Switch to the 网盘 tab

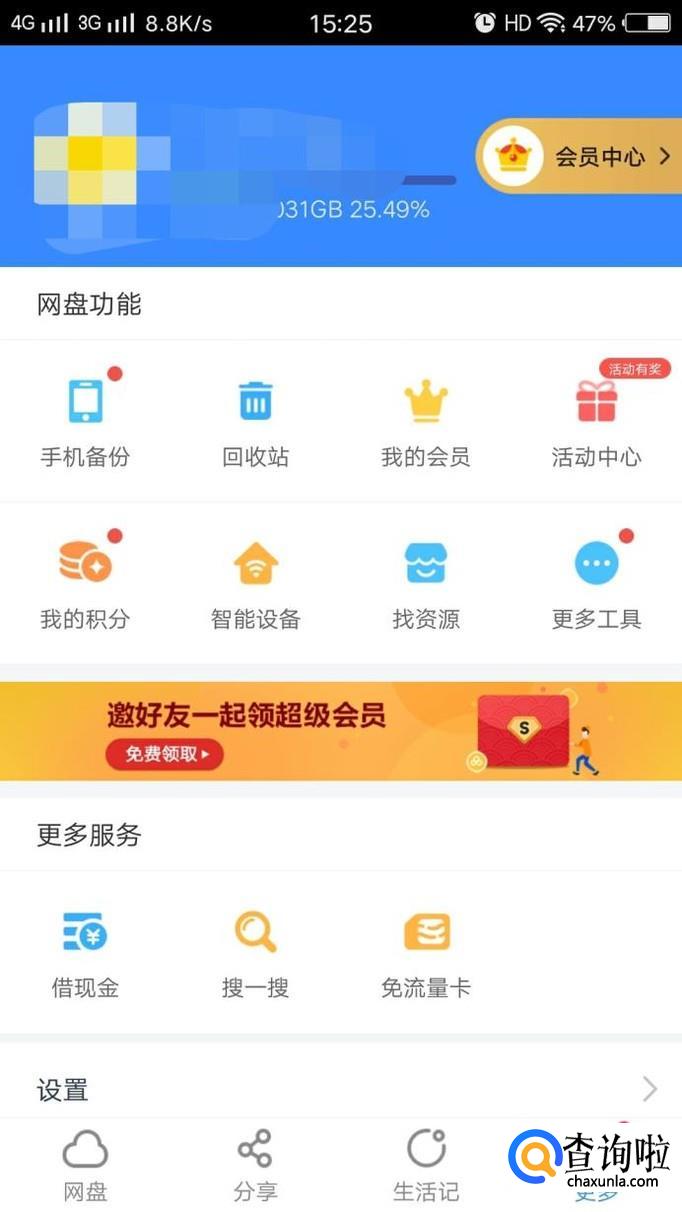tap(85, 1165)
